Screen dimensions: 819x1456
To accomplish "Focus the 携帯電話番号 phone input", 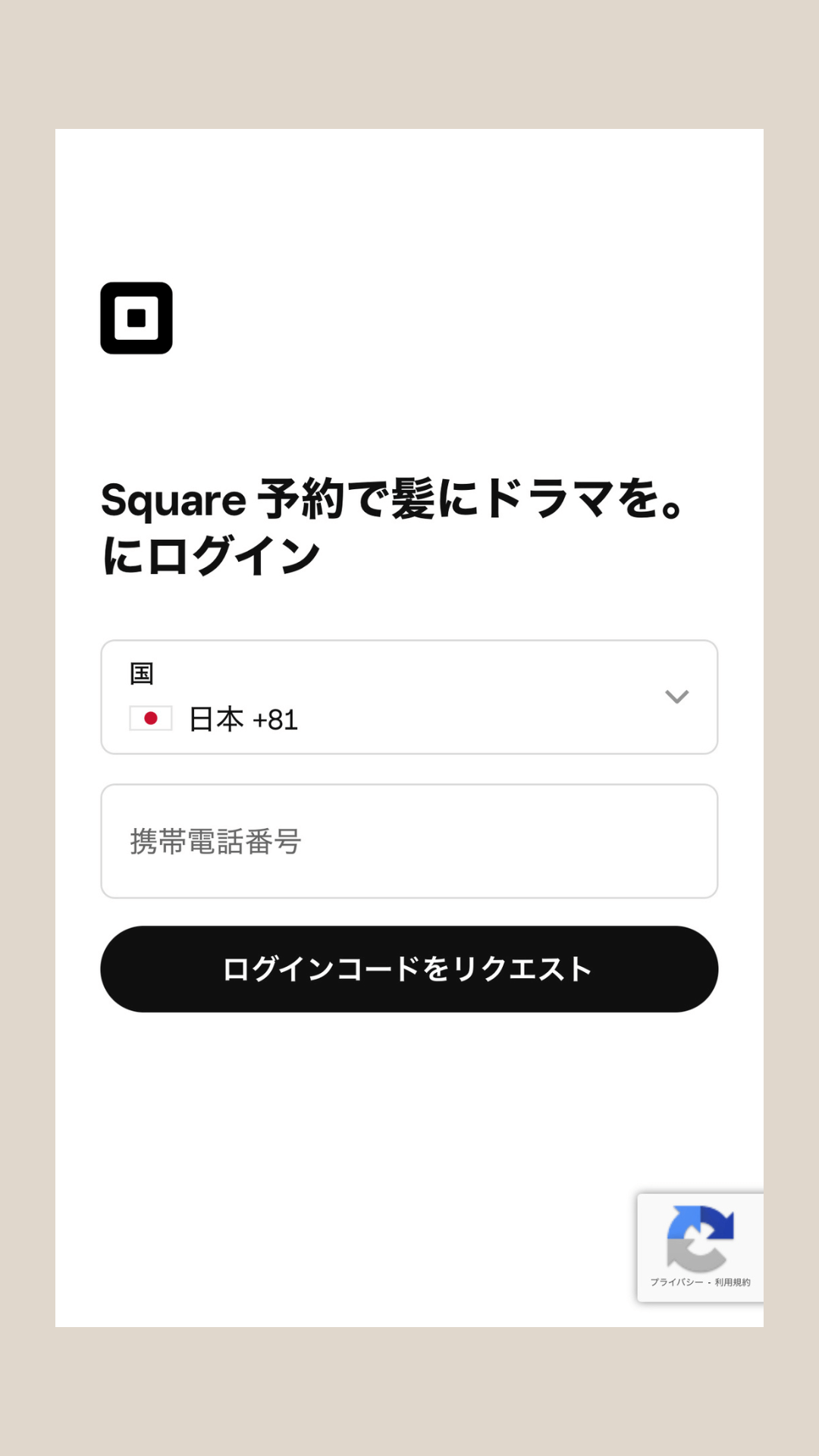I will tap(409, 842).
